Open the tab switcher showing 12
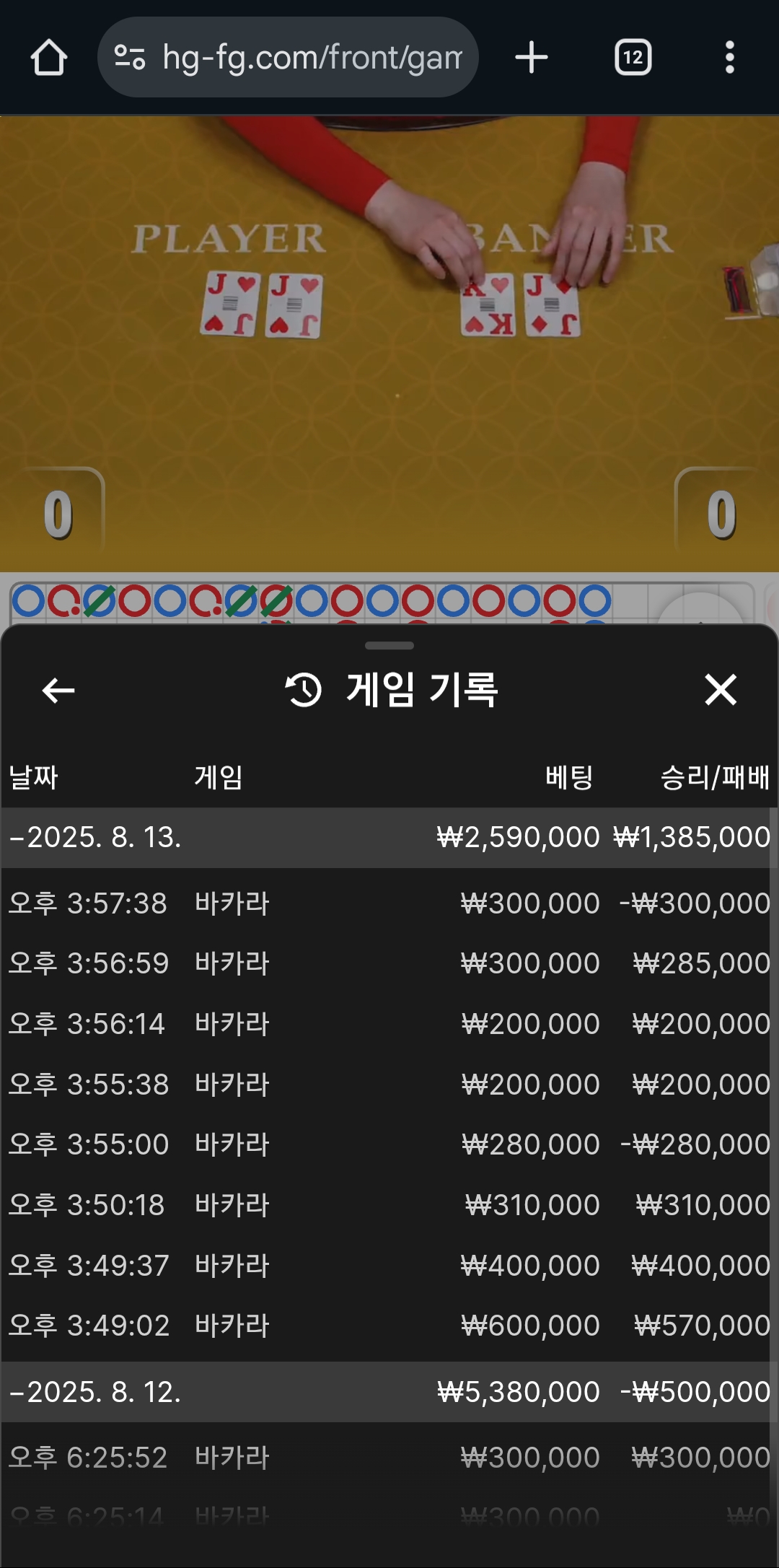The height and width of the screenshot is (1568, 779). (633, 57)
